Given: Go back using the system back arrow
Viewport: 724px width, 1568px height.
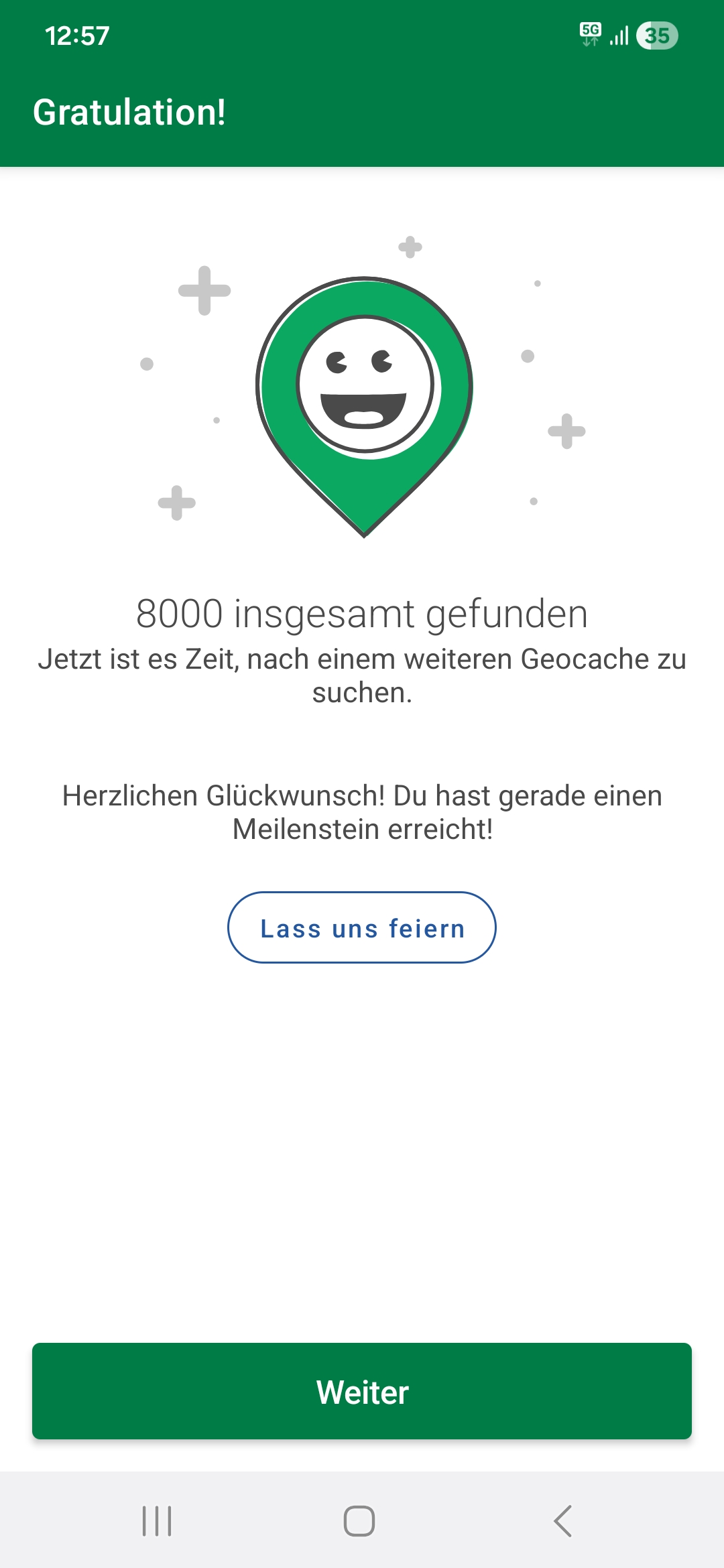Looking at the screenshot, I should point(563,1521).
